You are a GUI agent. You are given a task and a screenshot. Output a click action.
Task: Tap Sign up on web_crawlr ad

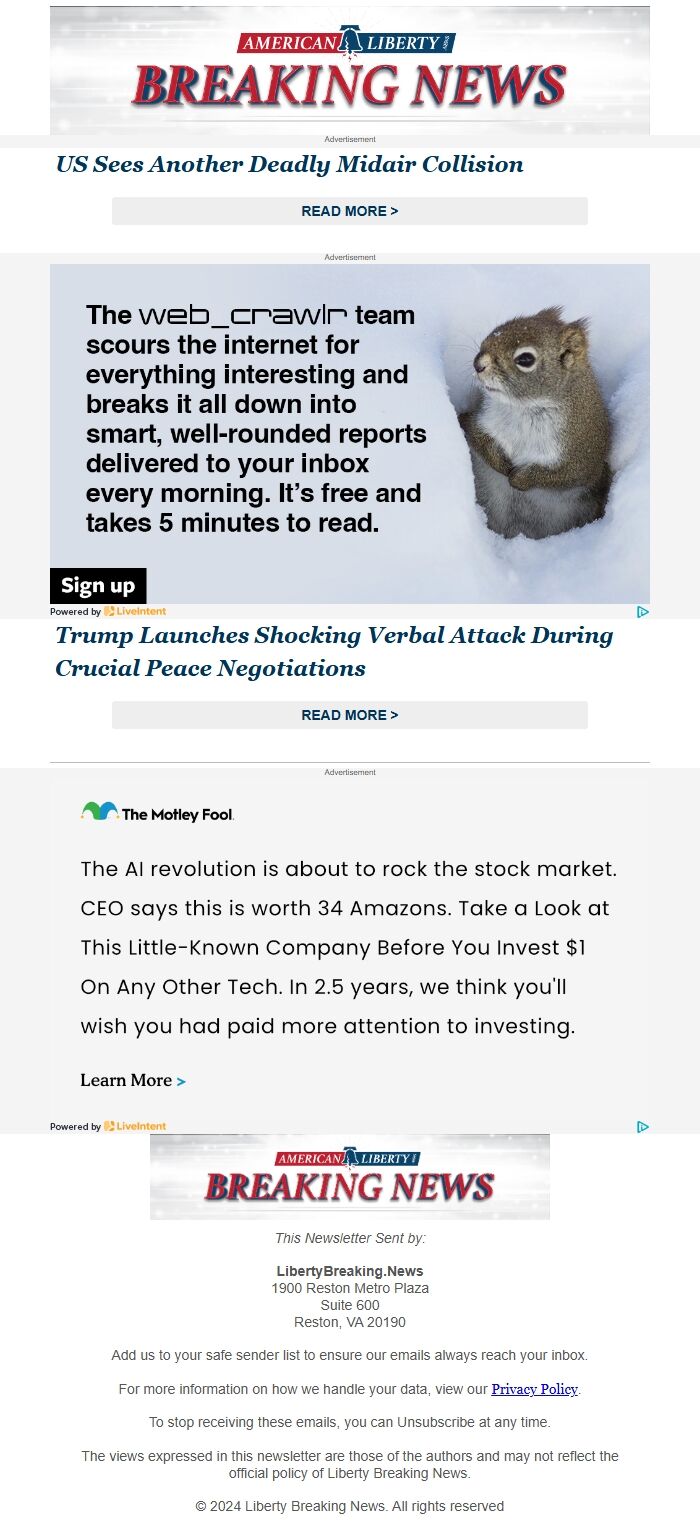point(98,586)
